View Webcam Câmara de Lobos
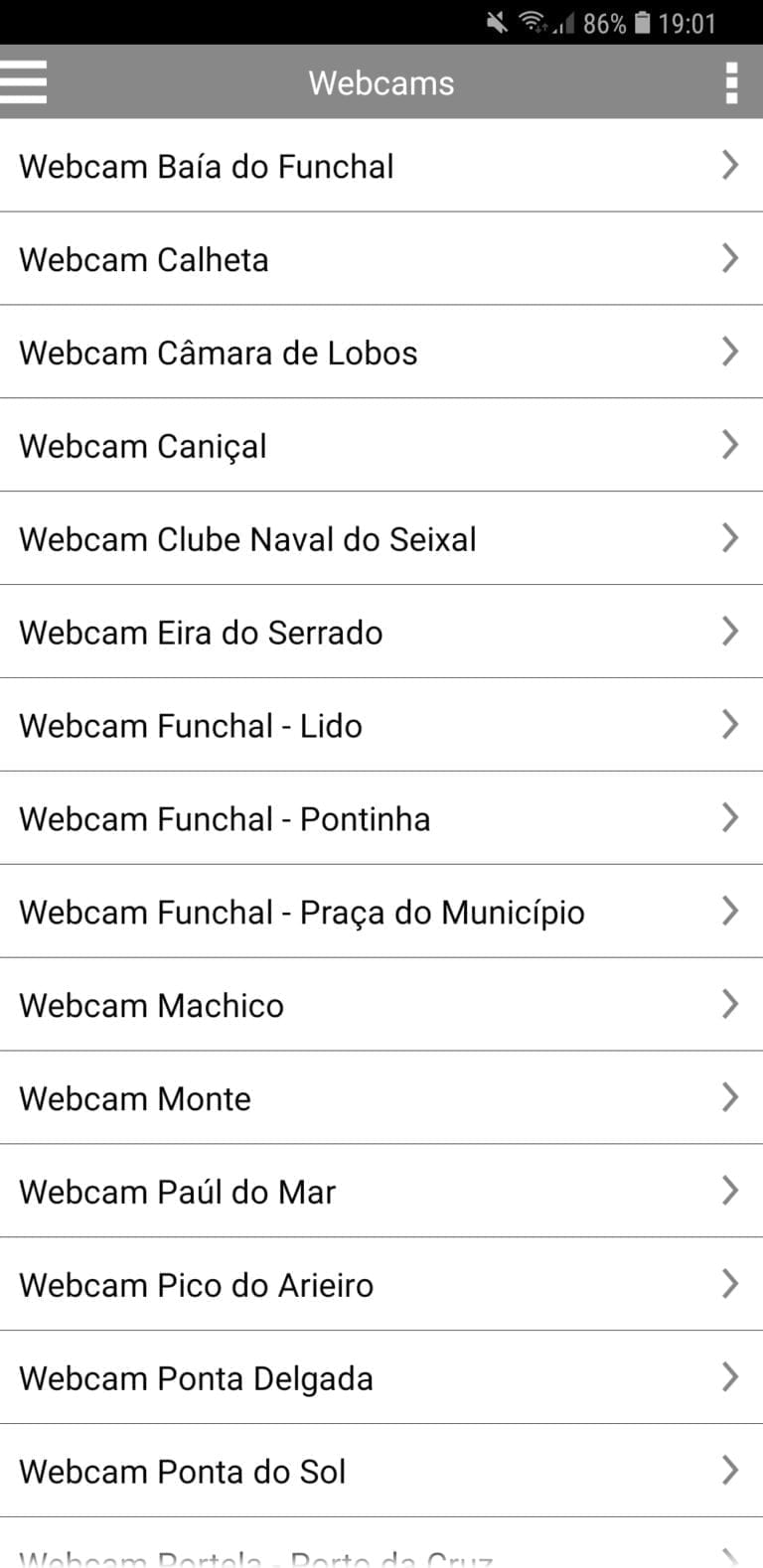The height and width of the screenshot is (1568, 763). [x=381, y=352]
